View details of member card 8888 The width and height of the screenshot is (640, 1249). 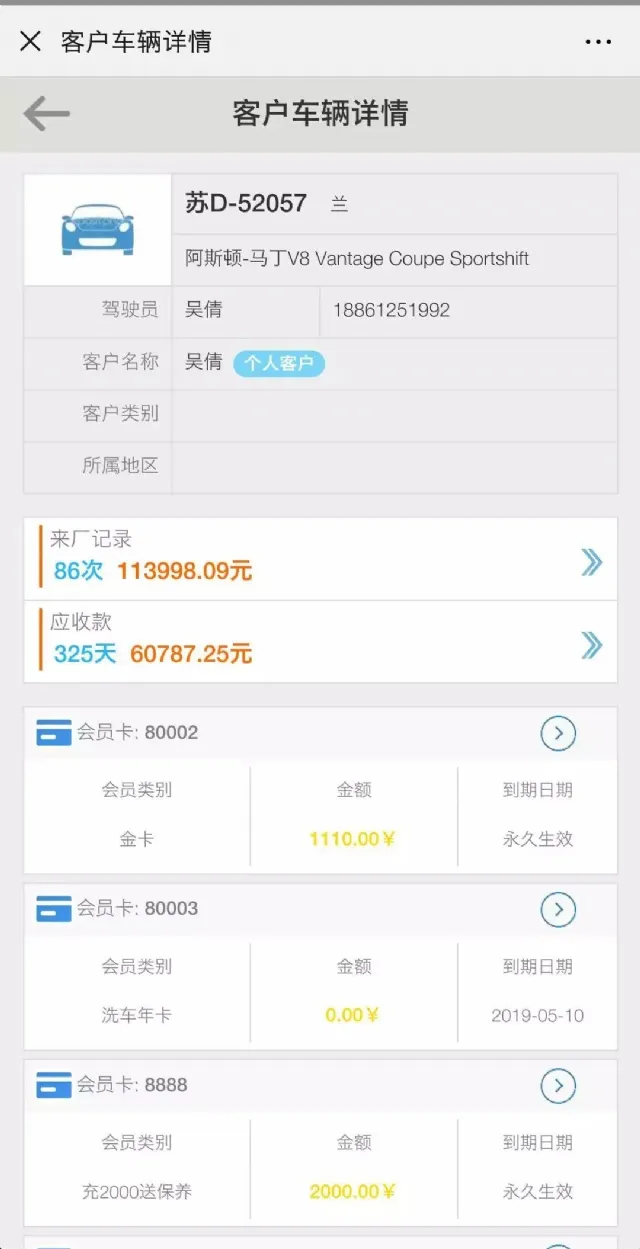click(x=558, y=1086)
